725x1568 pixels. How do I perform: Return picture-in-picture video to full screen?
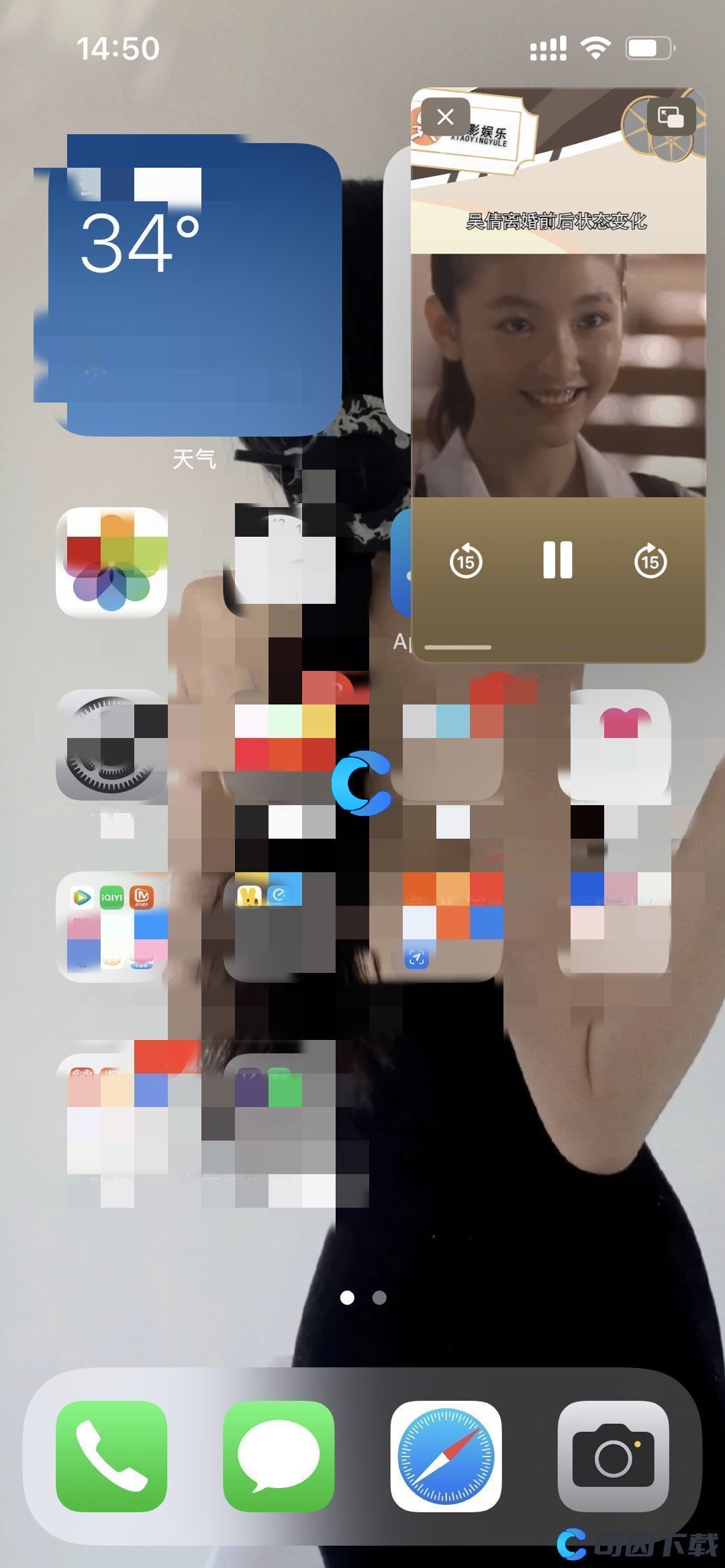[x=670, y=117]
